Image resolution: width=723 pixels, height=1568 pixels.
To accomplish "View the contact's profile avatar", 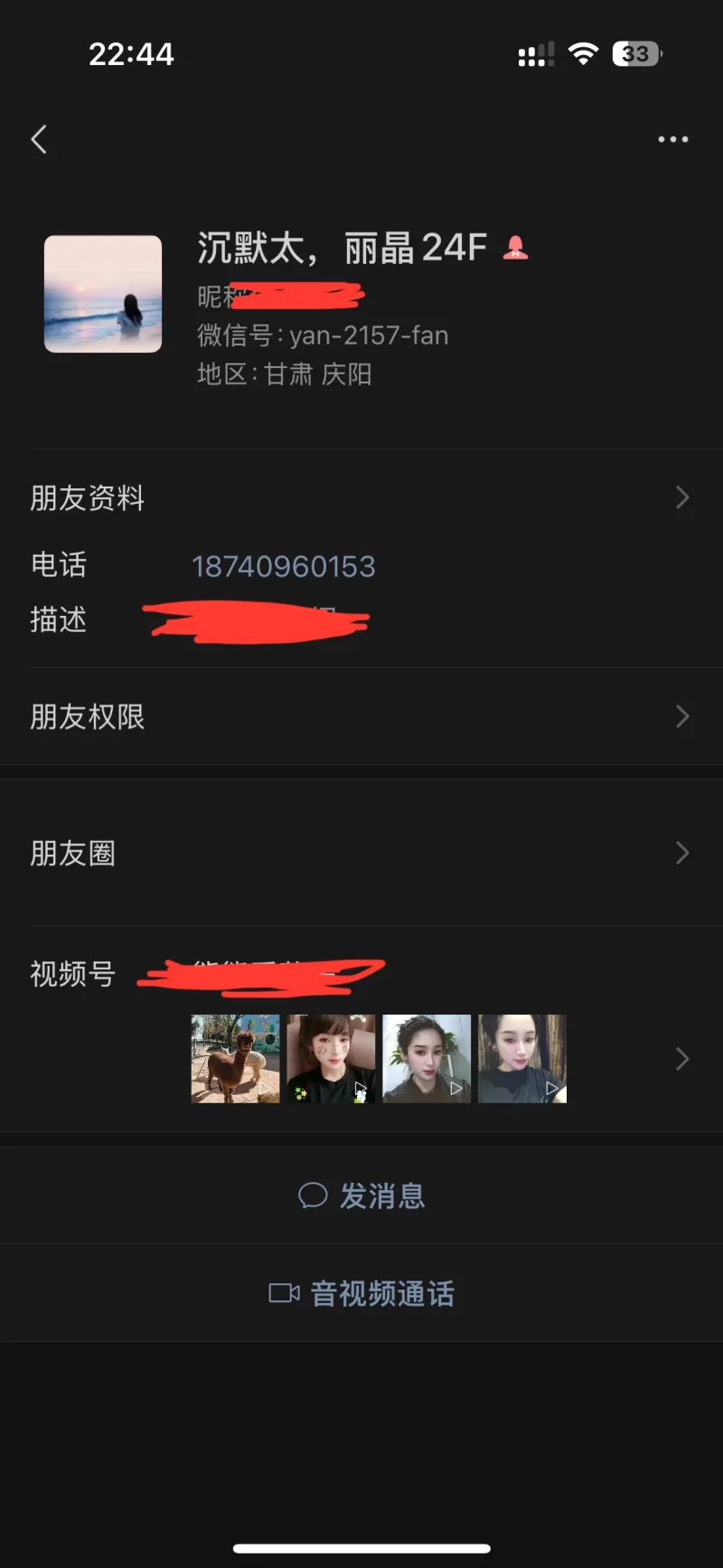I will pyautogui.click(x=103, y=294).
